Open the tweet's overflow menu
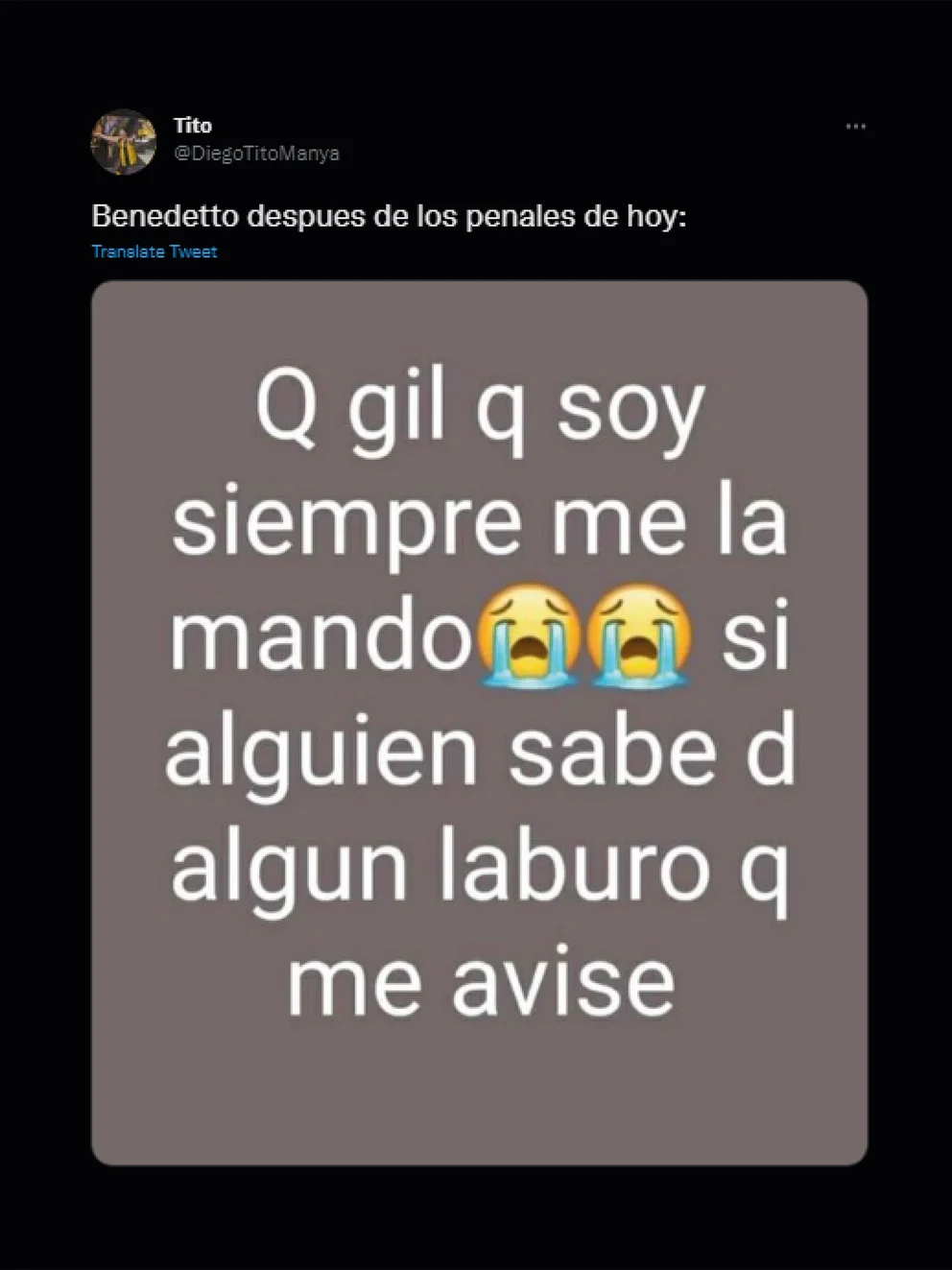The height and width of the screenshot is (1270, 952). (855, 127)
